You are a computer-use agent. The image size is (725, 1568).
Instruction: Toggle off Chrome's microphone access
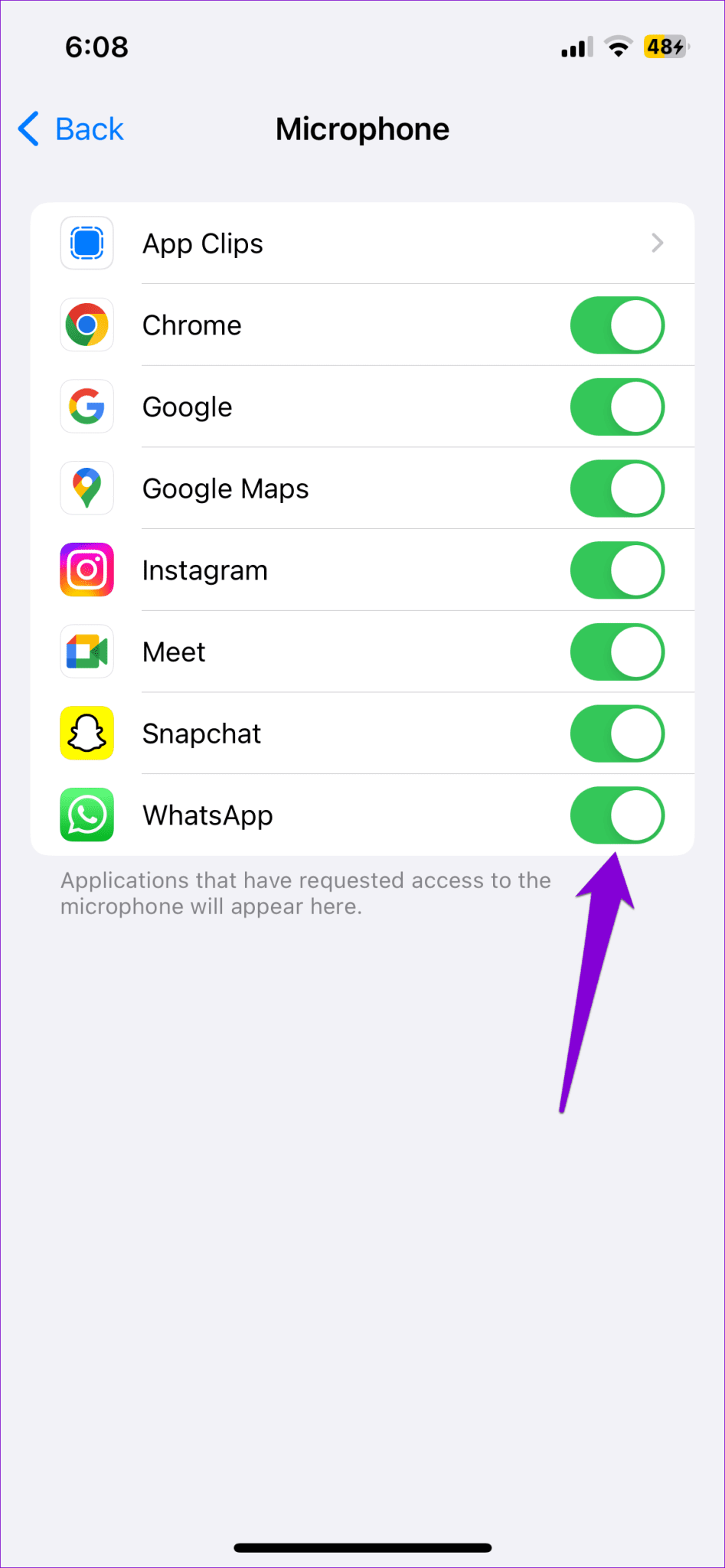pyautogui.click(x=617, y=325)
